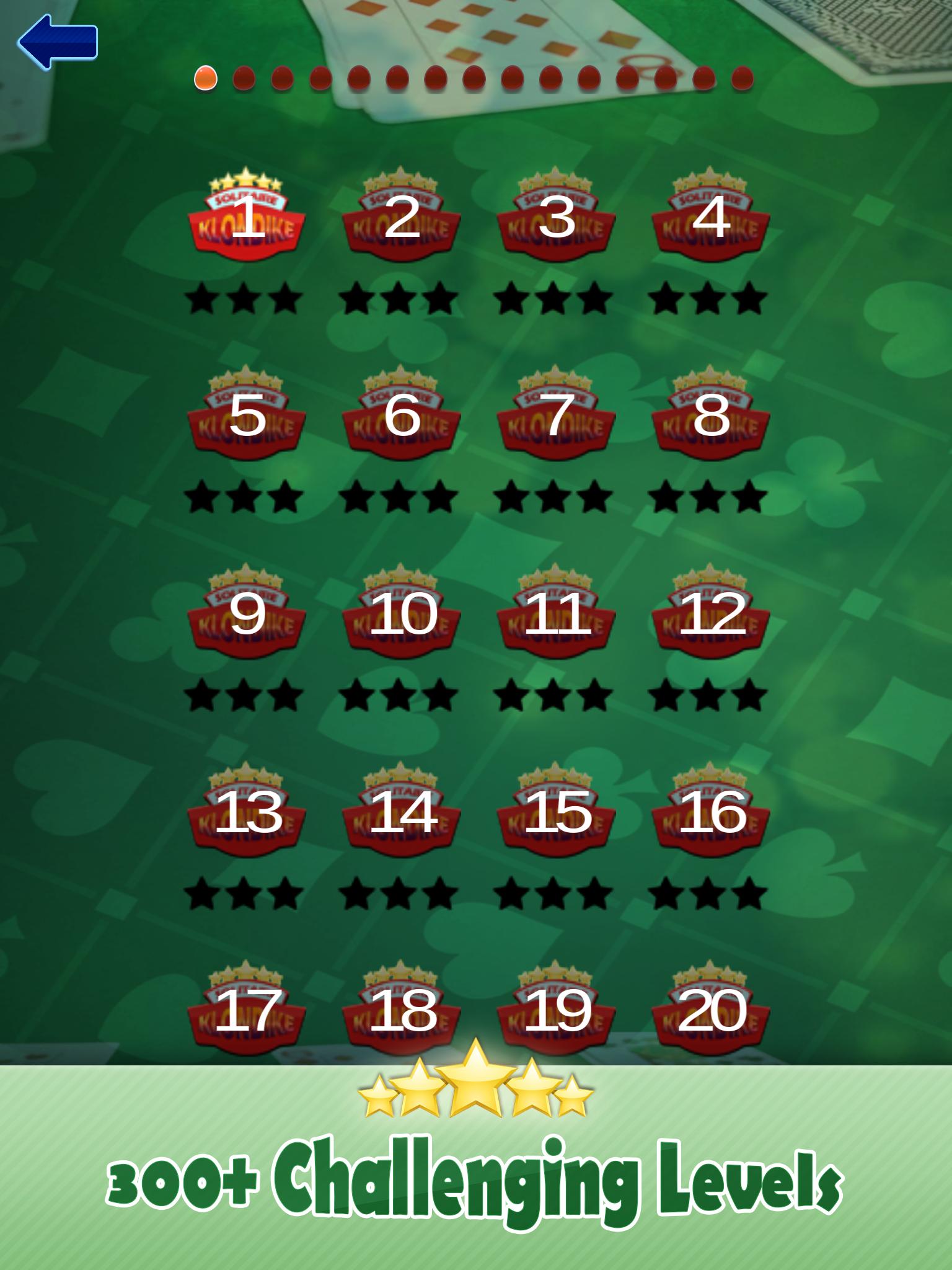
Task: Select level 2
Action: point(401,217)
